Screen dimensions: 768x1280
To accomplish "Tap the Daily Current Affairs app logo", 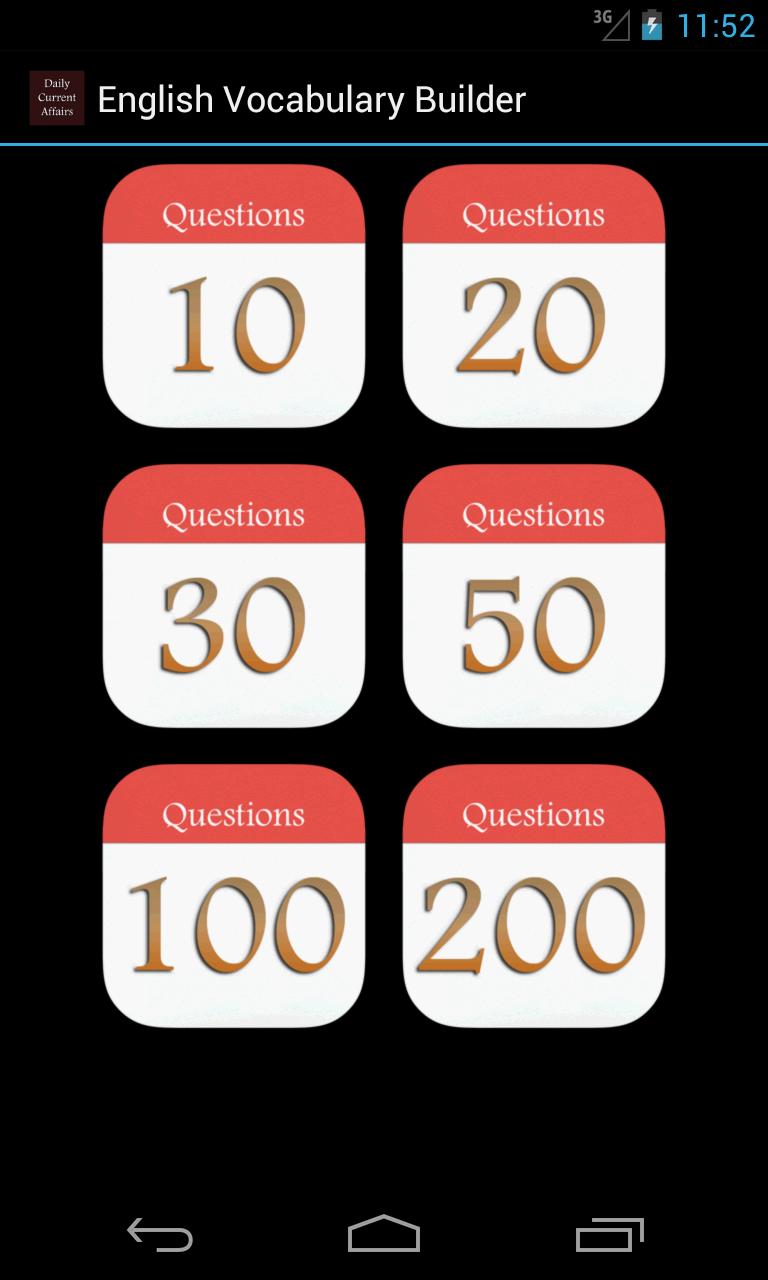I will pos(57,97).
